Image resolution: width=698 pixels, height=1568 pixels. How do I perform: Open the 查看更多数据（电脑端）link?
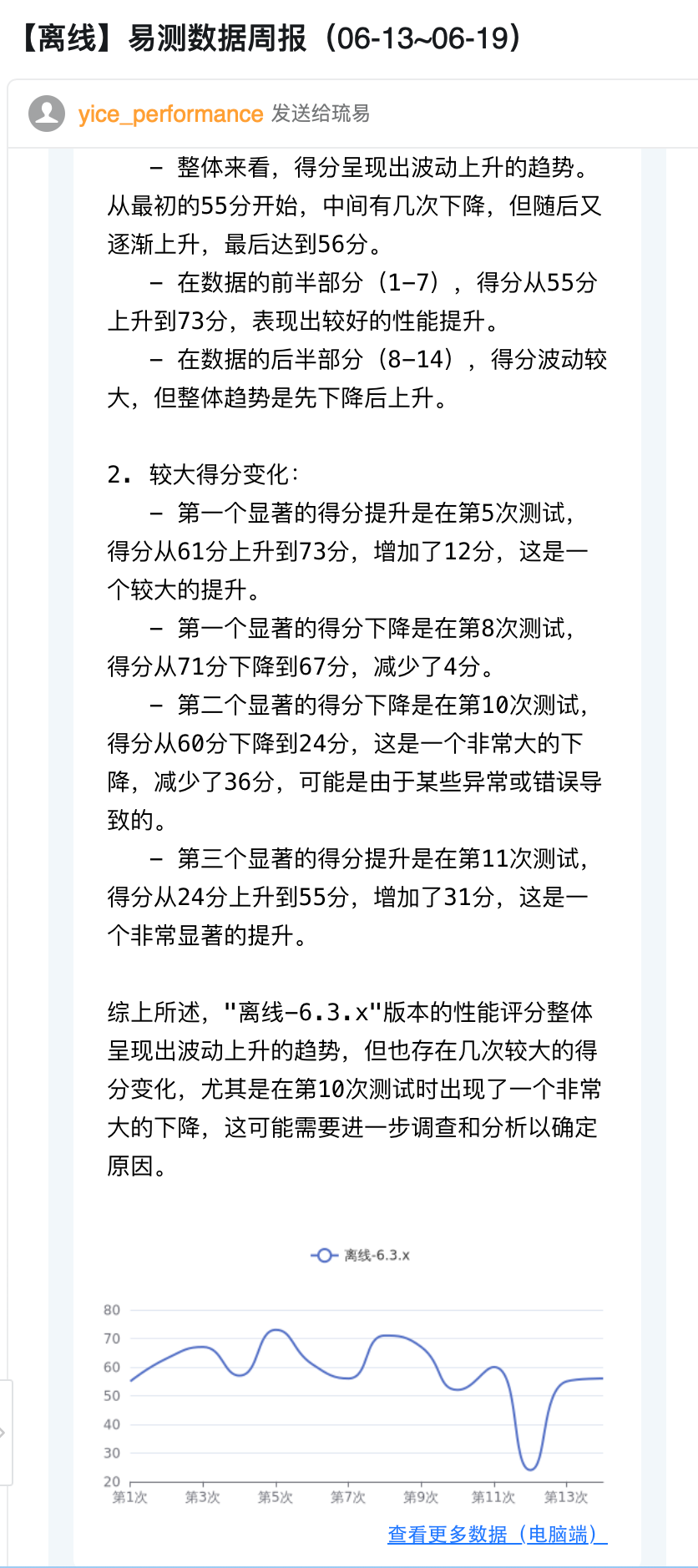[497, 1534]
